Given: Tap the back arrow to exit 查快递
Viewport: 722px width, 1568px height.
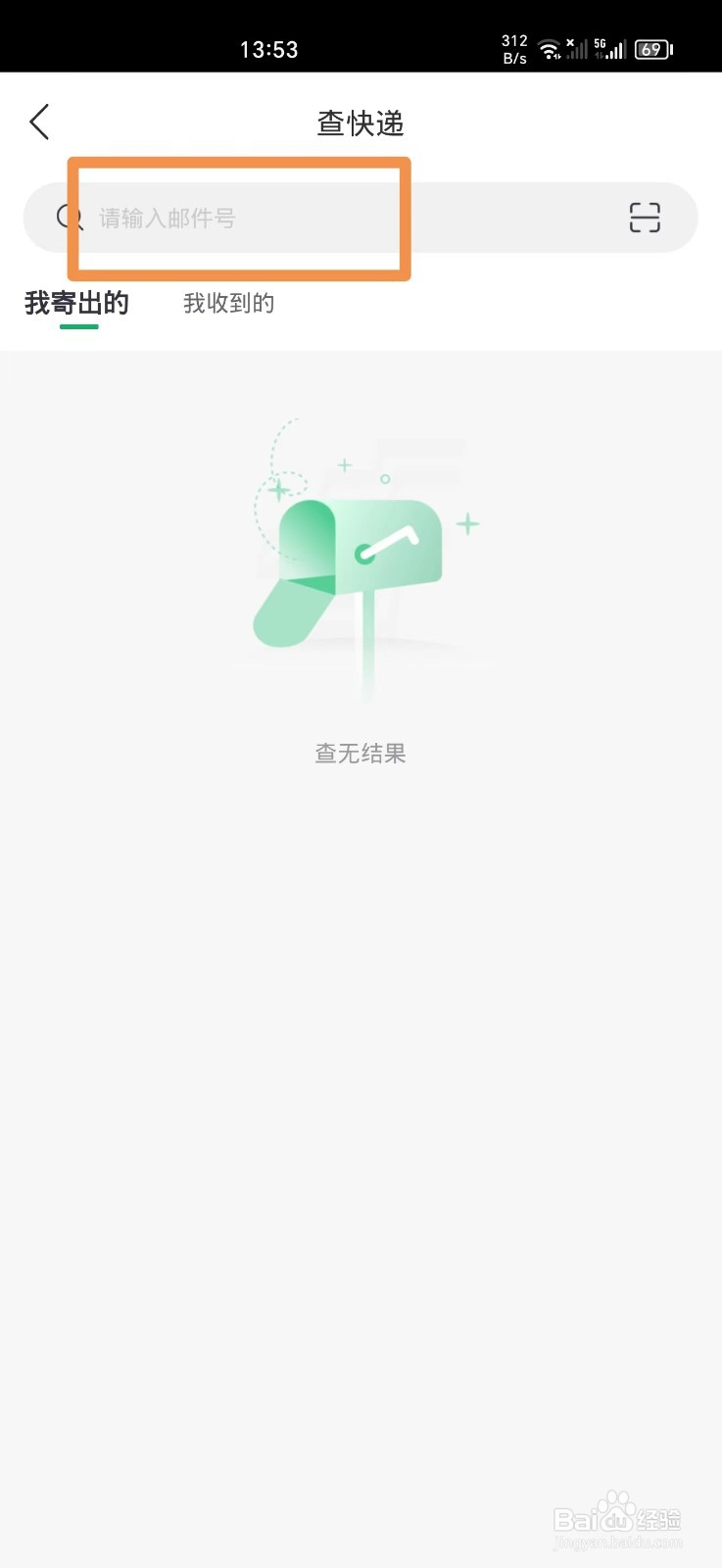Looking at the screenshot, I should tap(39, 122).
